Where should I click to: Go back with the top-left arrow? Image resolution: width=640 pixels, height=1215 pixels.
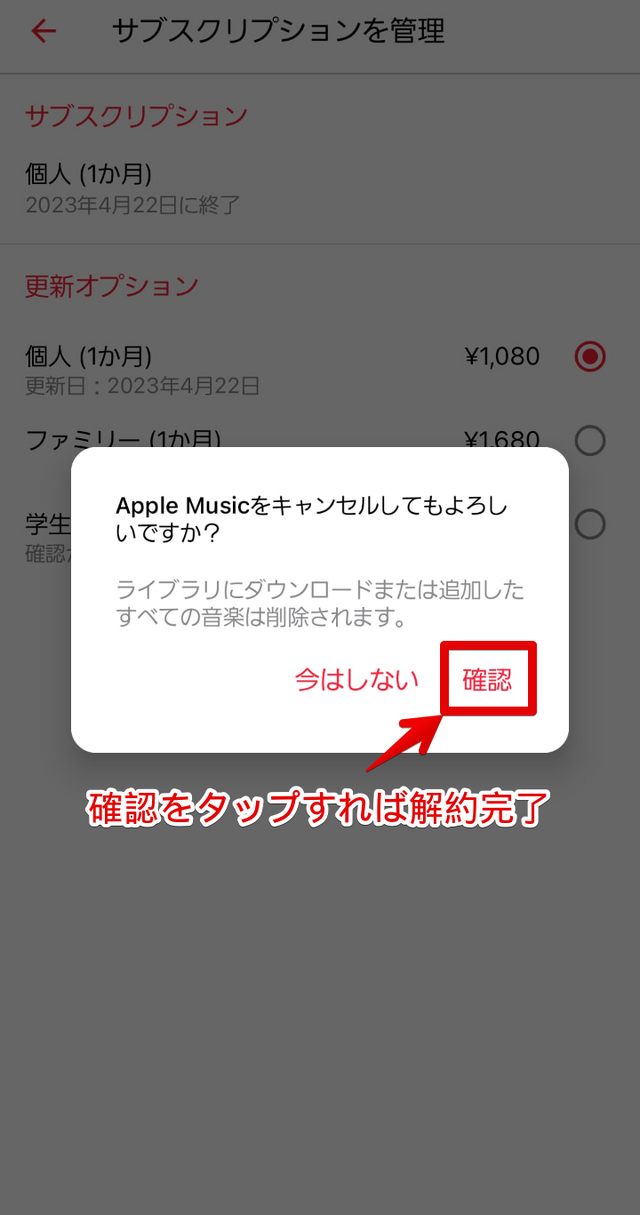tap(44, 31)
